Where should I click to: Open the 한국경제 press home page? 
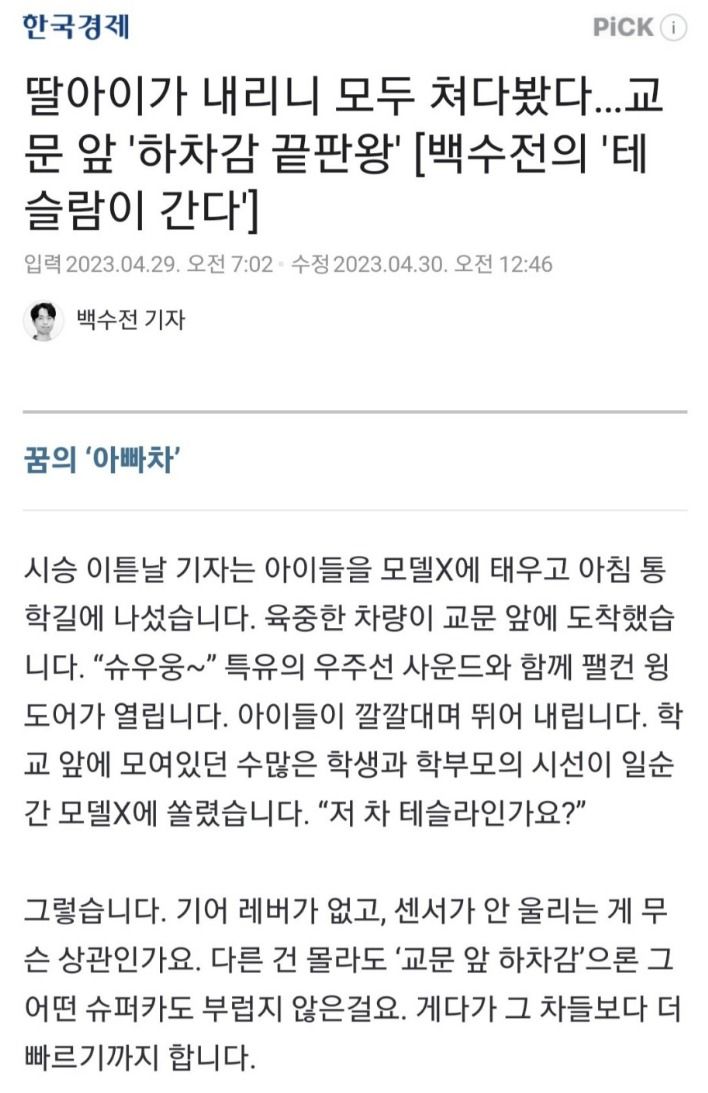(75, 27)
